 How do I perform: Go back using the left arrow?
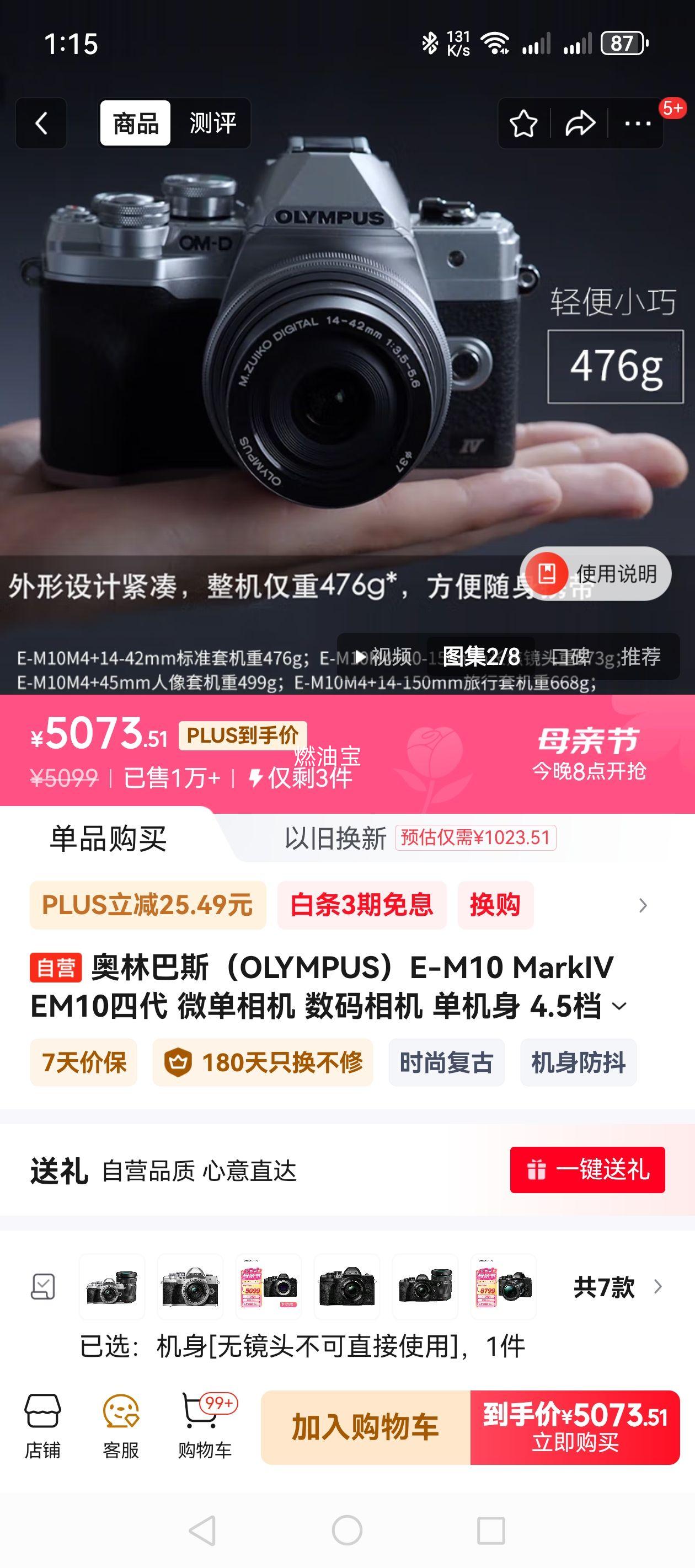pyautogui.click(x=40, y=123)
